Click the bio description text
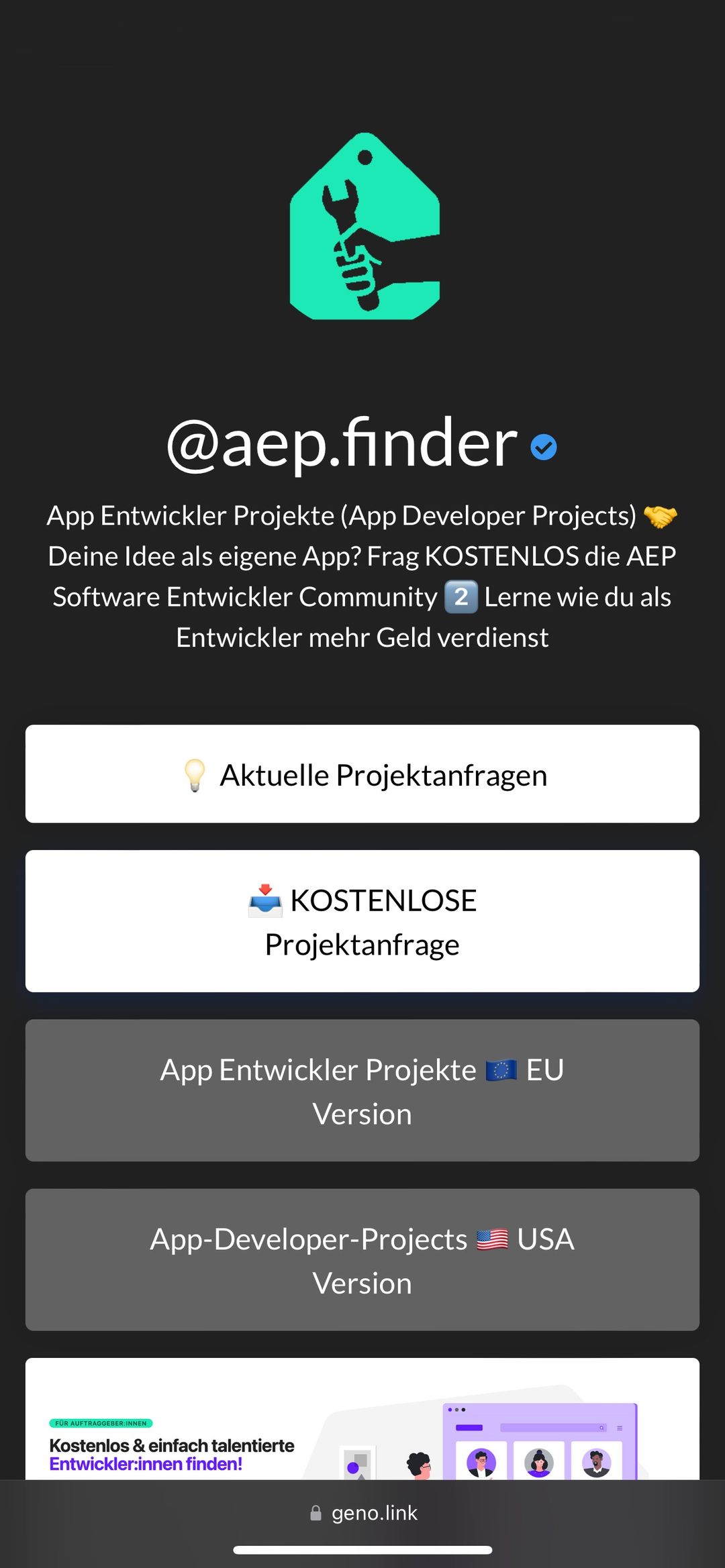 362,576
